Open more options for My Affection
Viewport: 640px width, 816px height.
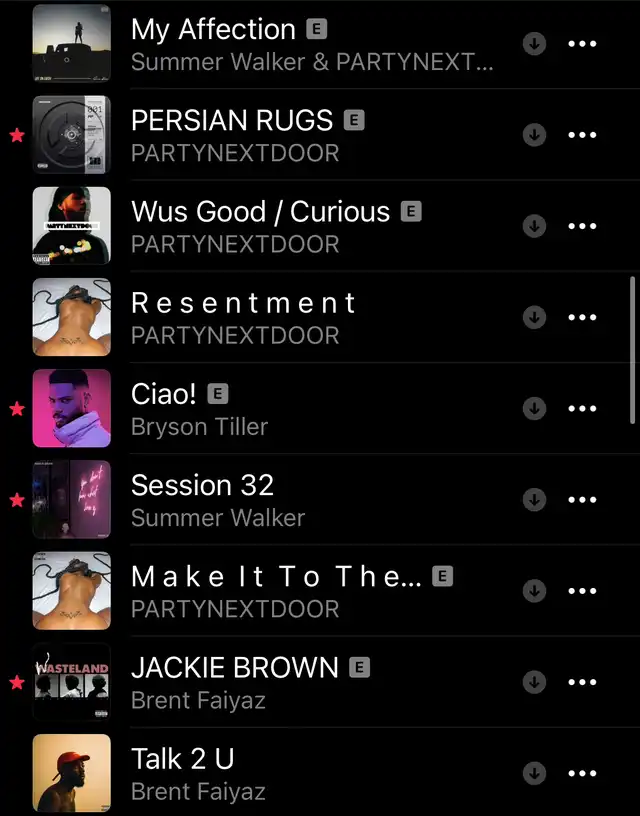coord(582,44)
